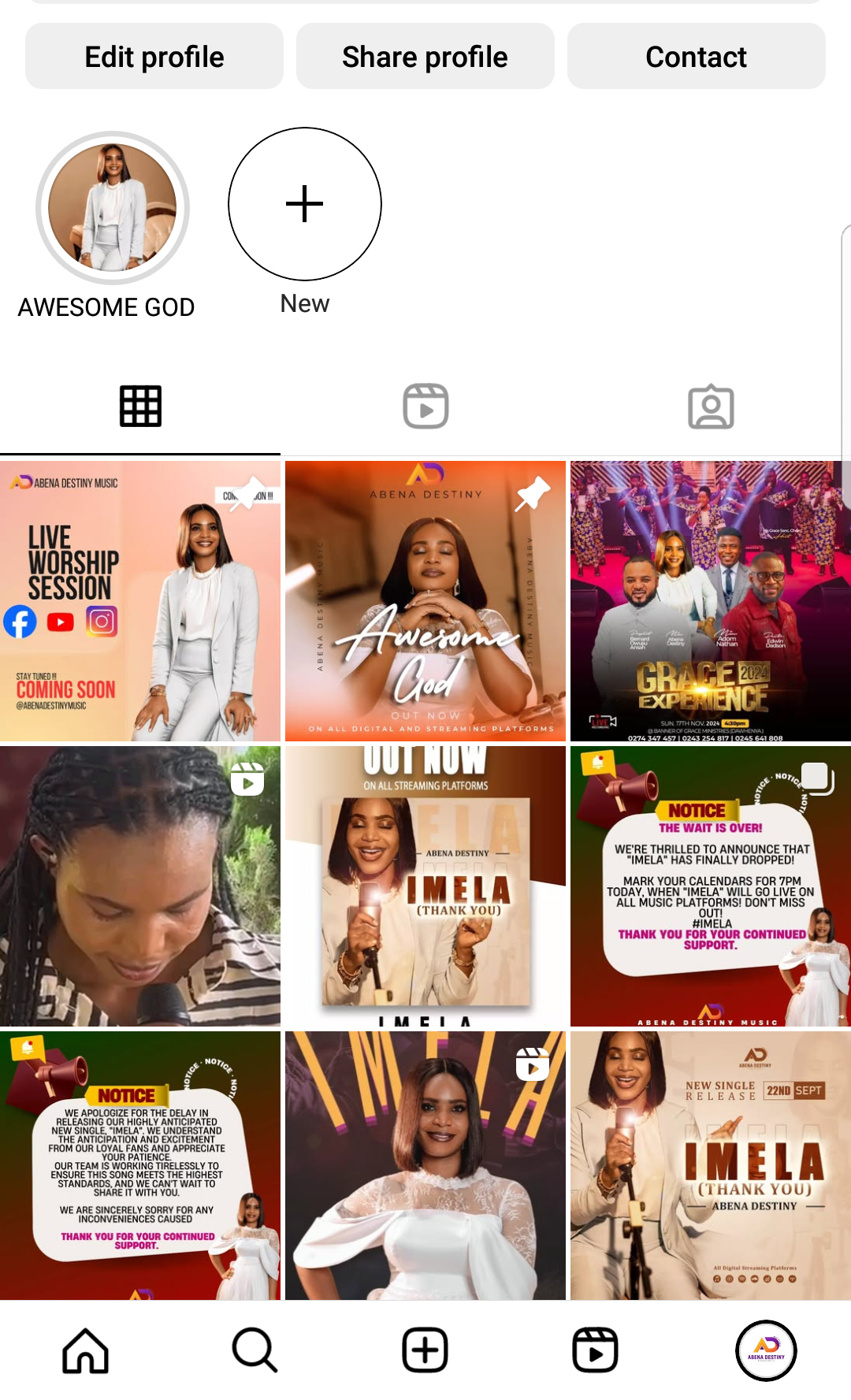This screenshot has height=1400, width=851.
Task: Open the Imela Out Now post
Action: click(425, 886)
